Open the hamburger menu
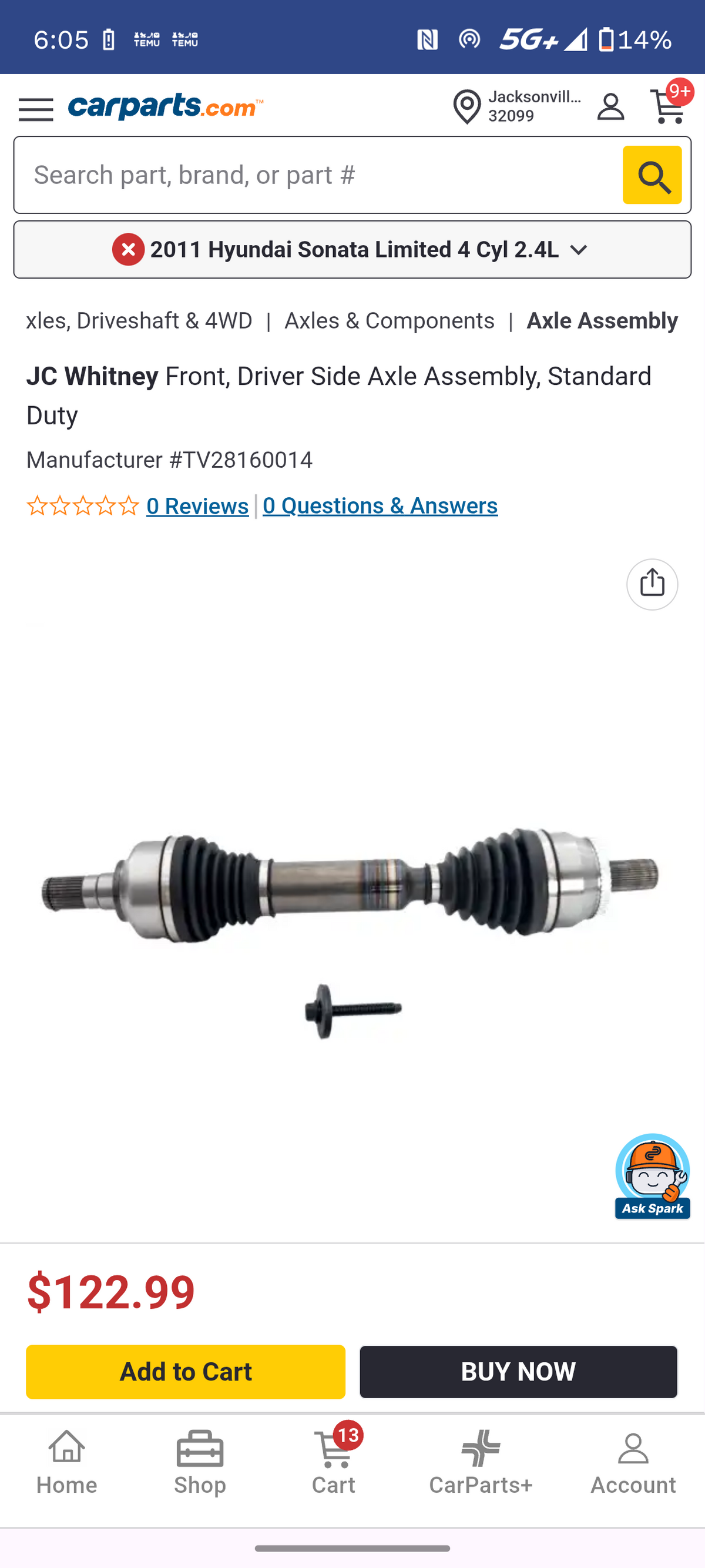The image size is (705, 1568). pos(36,109)
